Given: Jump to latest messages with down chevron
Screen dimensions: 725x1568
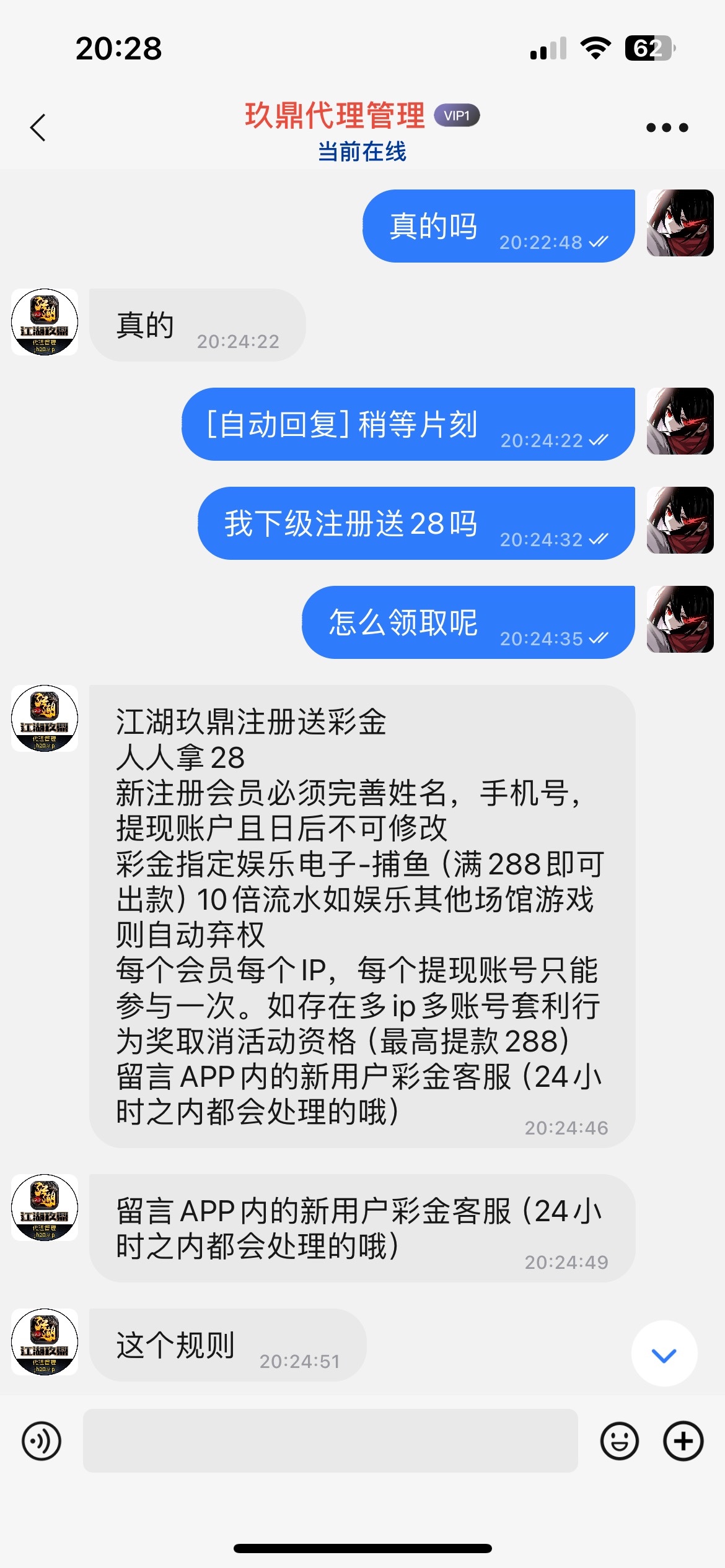Looking at the screenshot, I should tap(664, 1353).
